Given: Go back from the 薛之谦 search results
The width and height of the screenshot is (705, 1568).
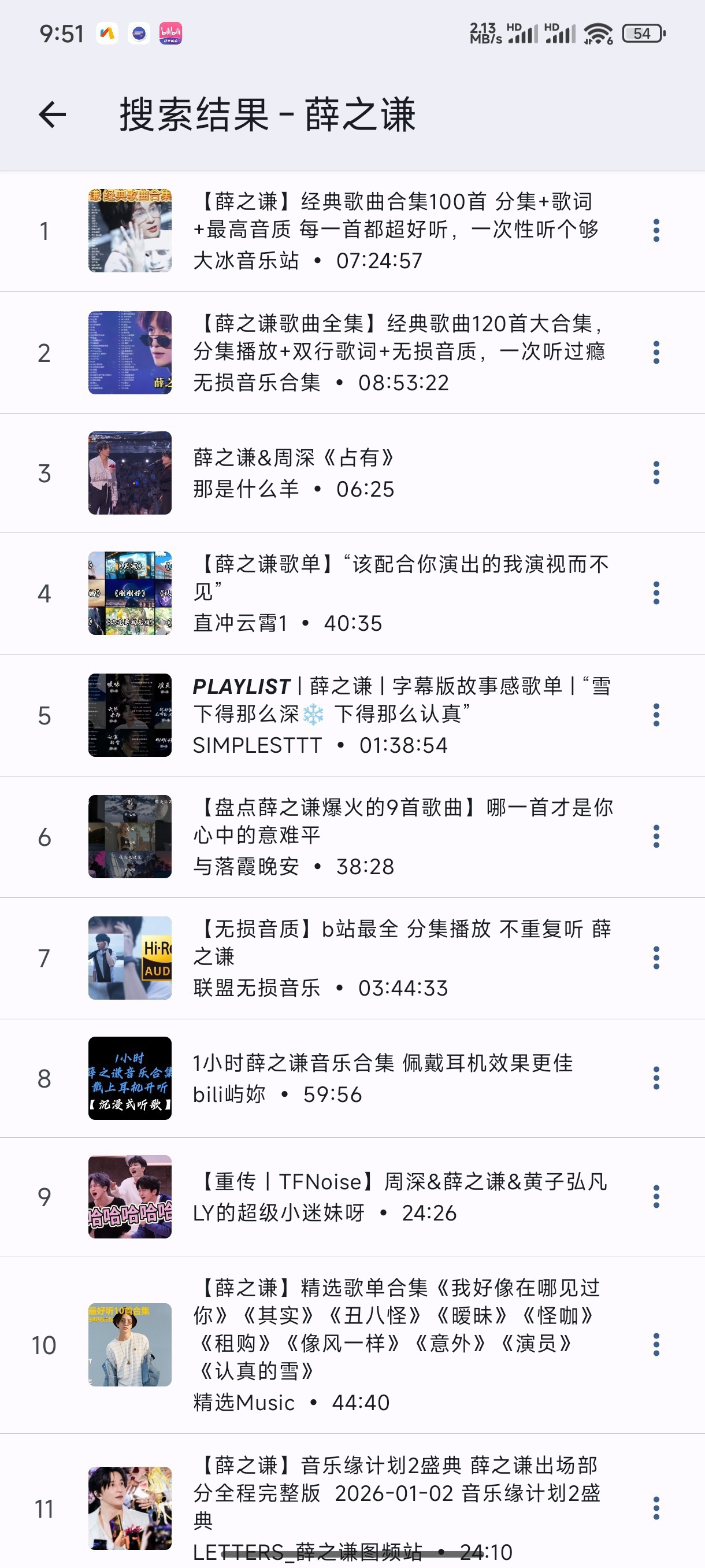Looking at the screenshot, I should 53,114.
